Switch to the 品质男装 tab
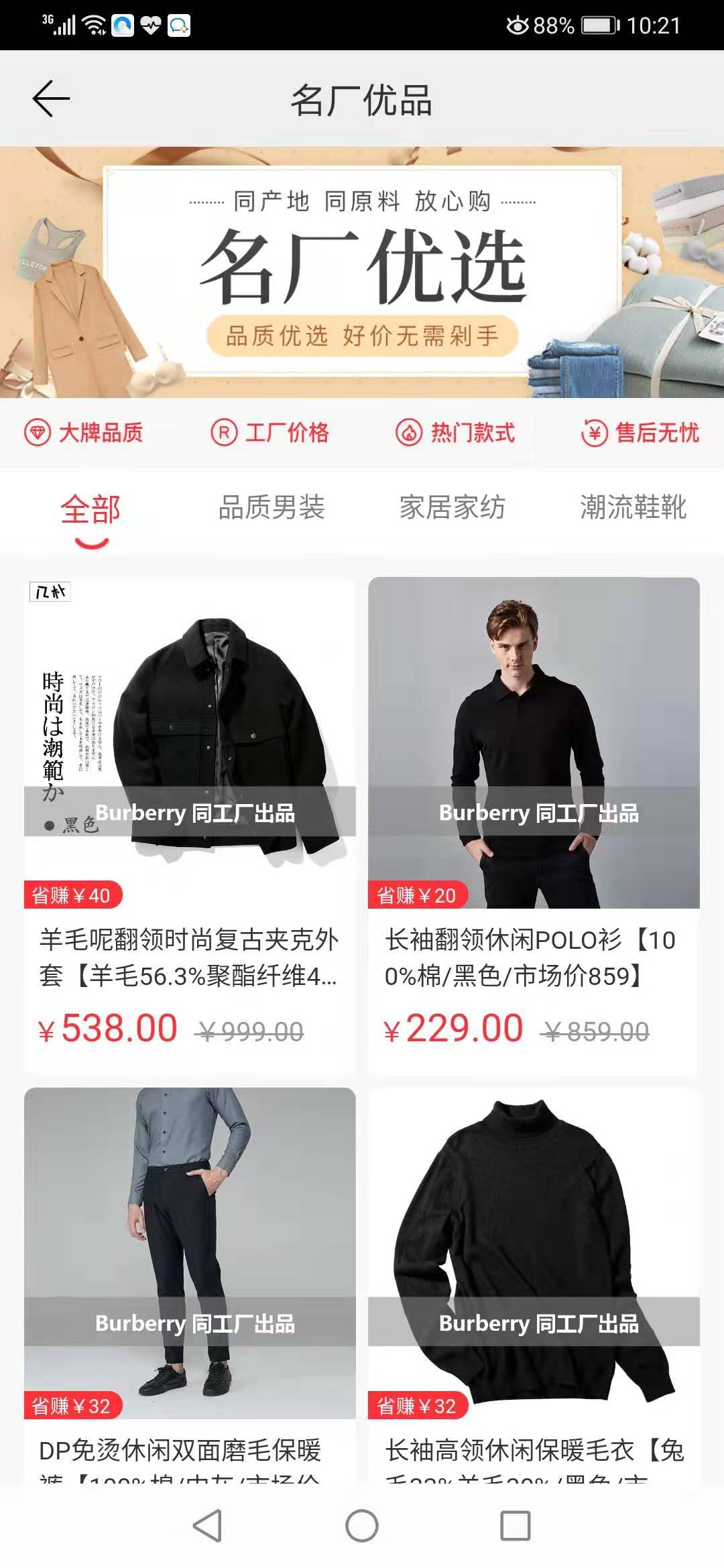The width and height of the screenshot is (724, 1568). click(271, 508)
